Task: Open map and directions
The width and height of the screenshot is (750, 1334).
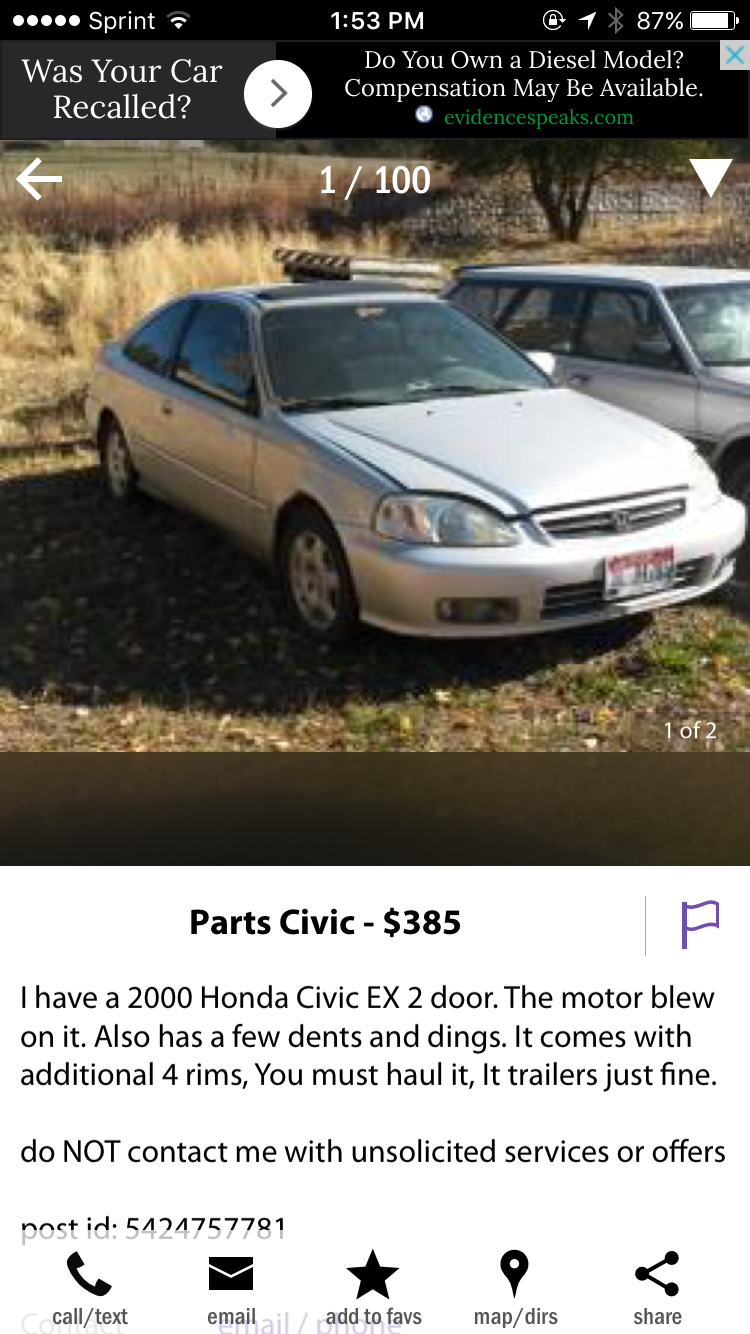Action: [x=515, y=1290]
